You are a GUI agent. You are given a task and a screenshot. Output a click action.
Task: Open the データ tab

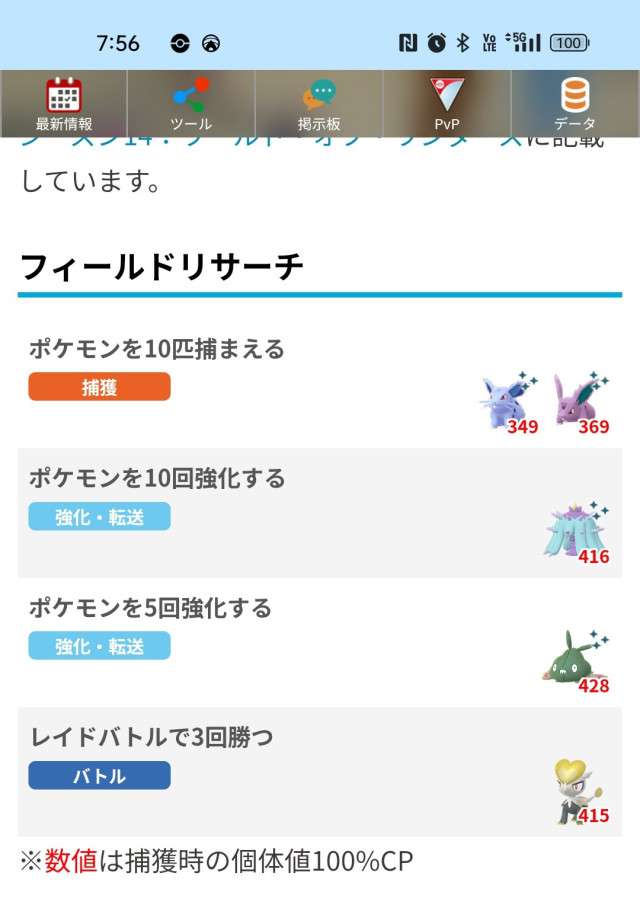(x=575, y=104)
